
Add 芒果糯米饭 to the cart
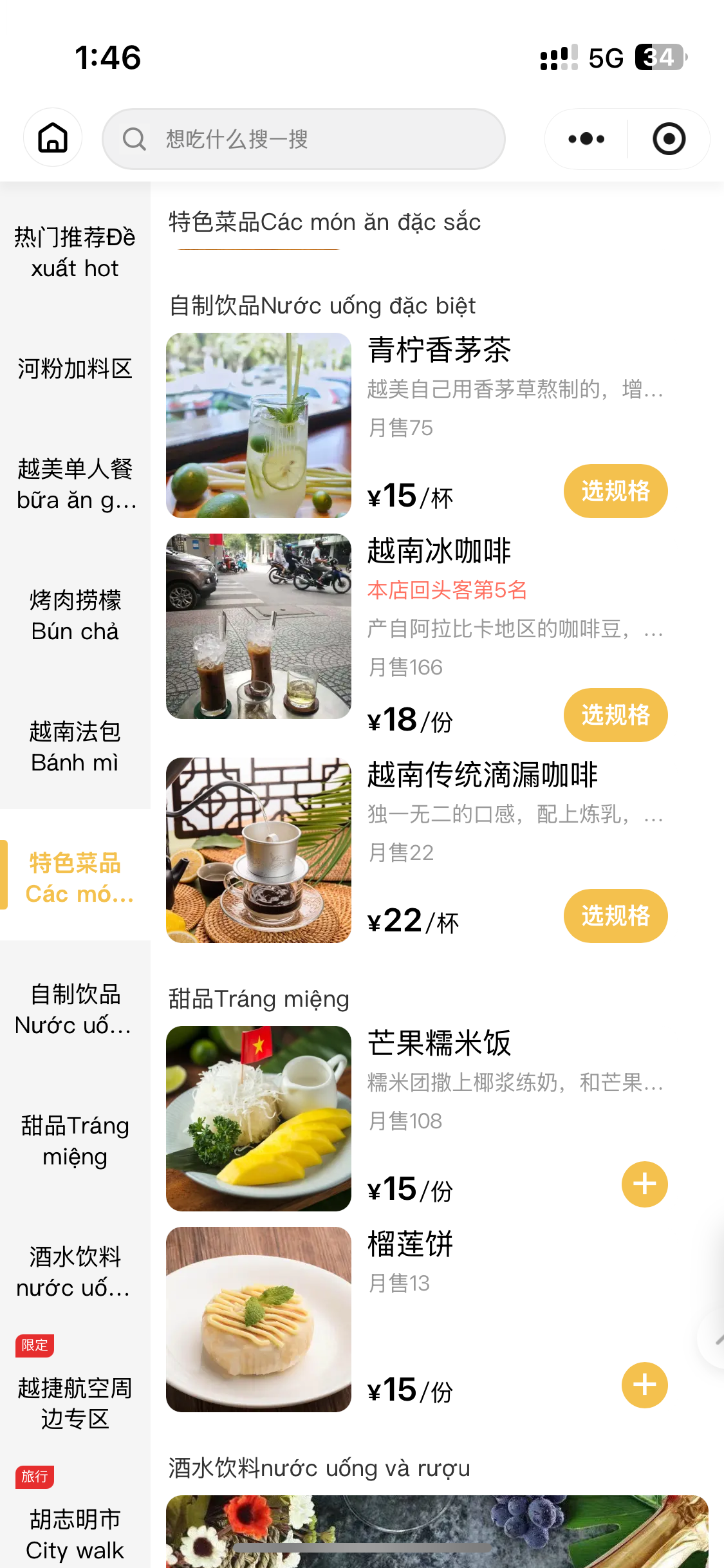(x=644, y=1184)
